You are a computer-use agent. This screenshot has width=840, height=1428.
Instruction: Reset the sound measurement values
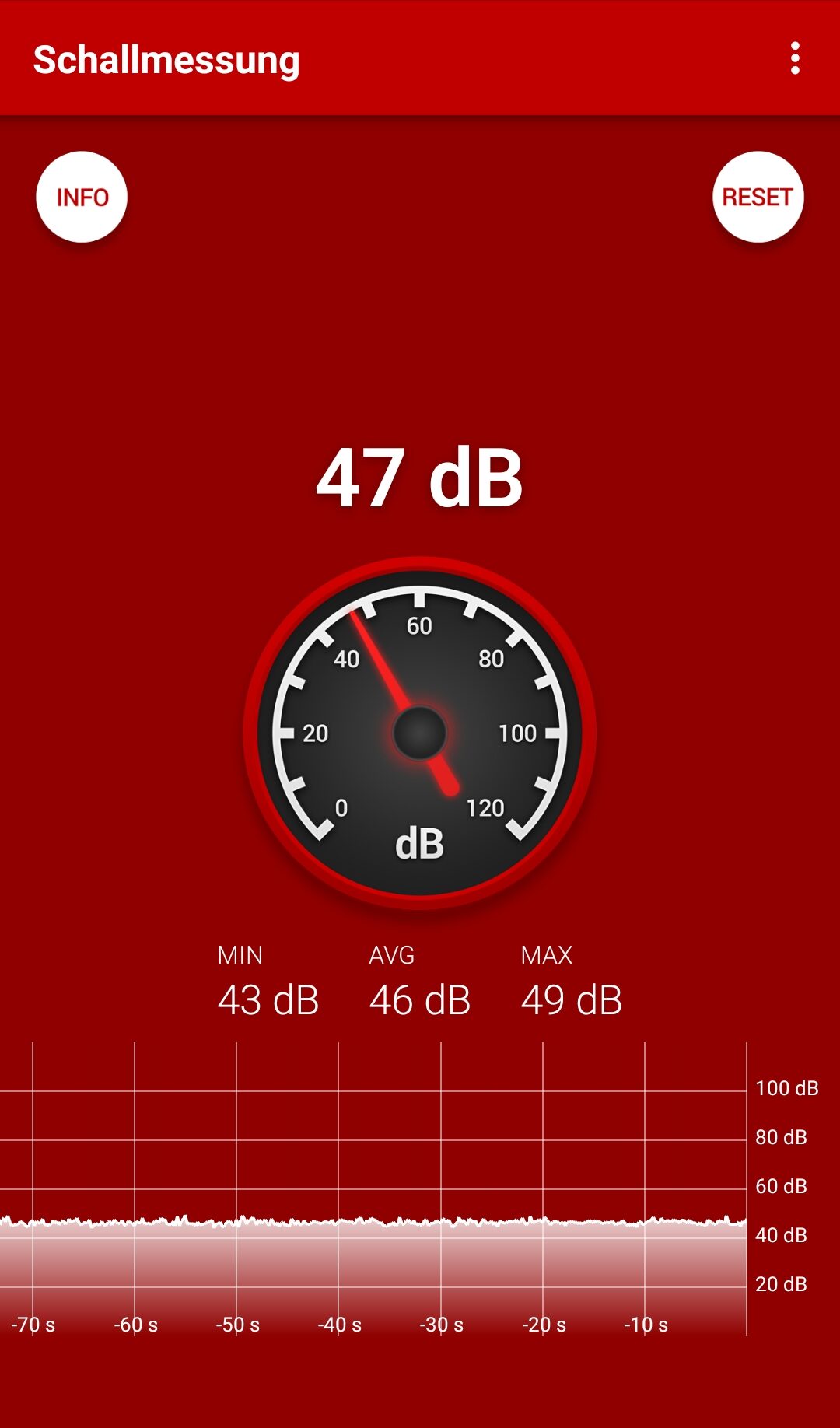(758, 197)
